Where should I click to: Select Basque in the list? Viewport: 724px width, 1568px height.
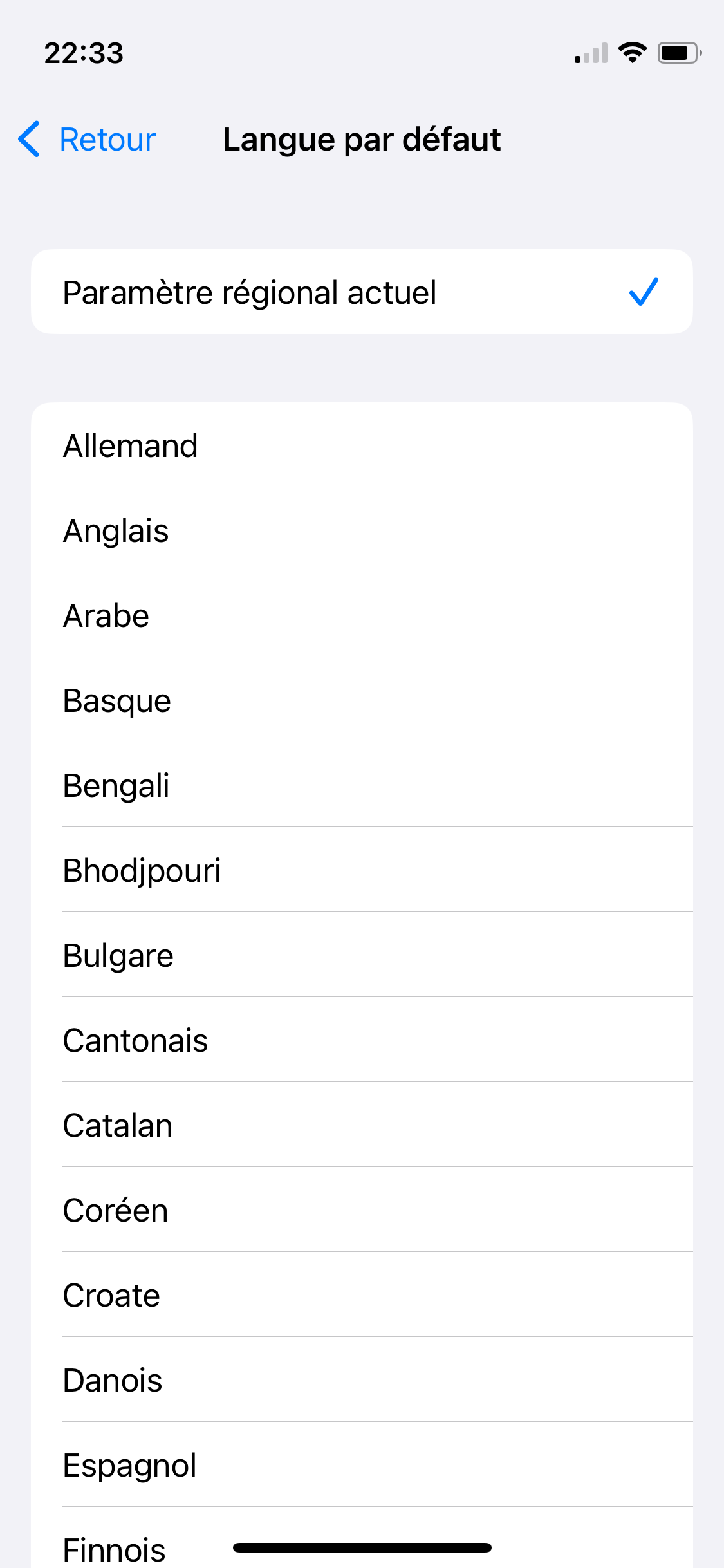pyautogui.click(x=116, y=700)
